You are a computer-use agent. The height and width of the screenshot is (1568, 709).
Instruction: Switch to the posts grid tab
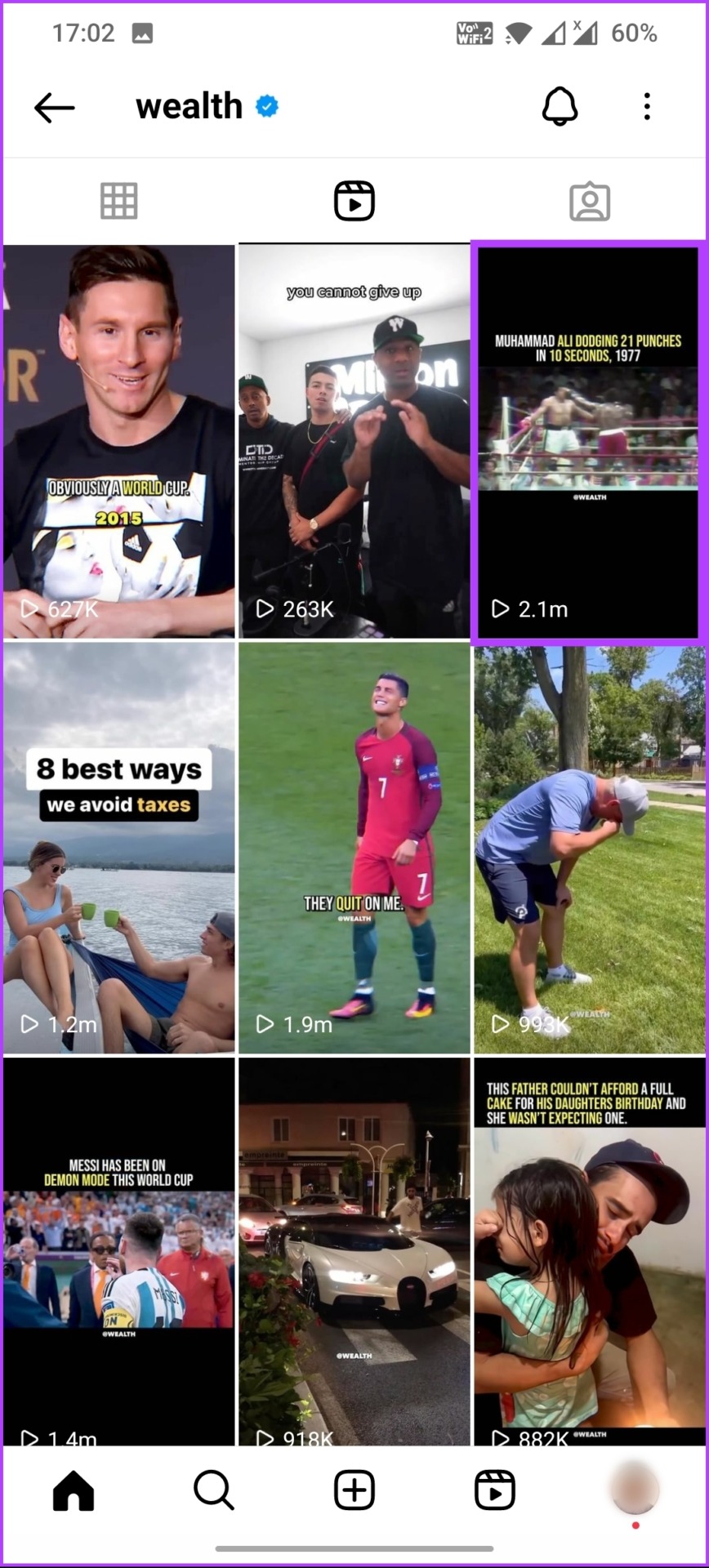pyautogui.click(x=119, y=201)
